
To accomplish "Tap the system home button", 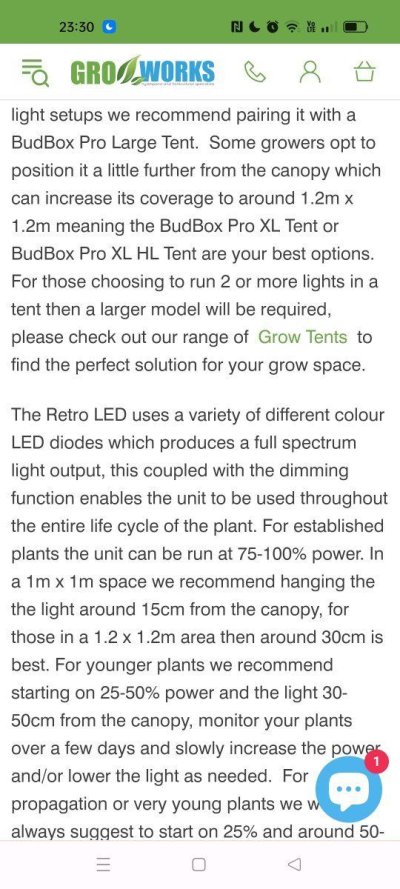I will click(x=198, y=864).
